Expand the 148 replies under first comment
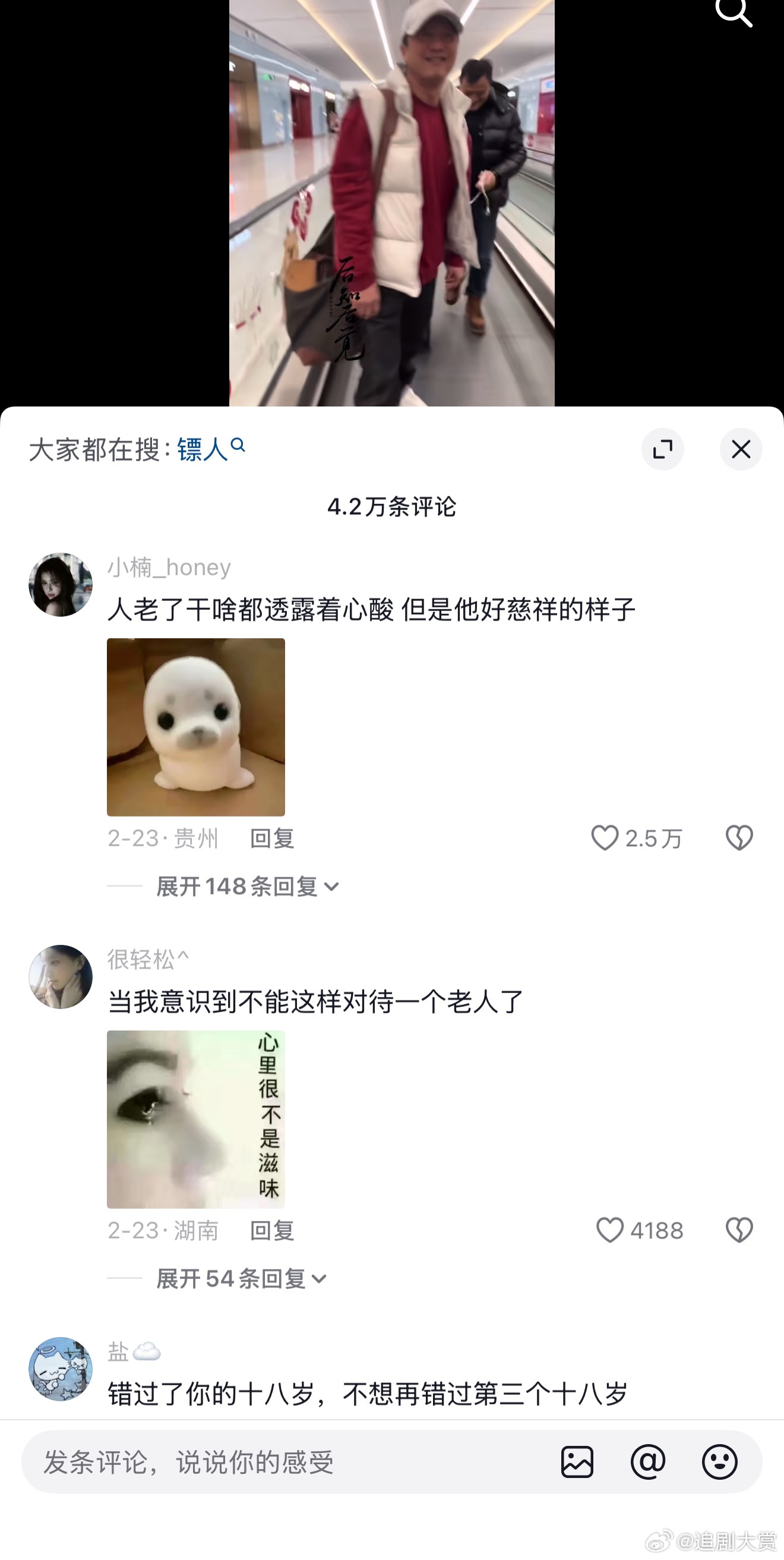This screenshot has height=1560, width=784. (236, 886)
